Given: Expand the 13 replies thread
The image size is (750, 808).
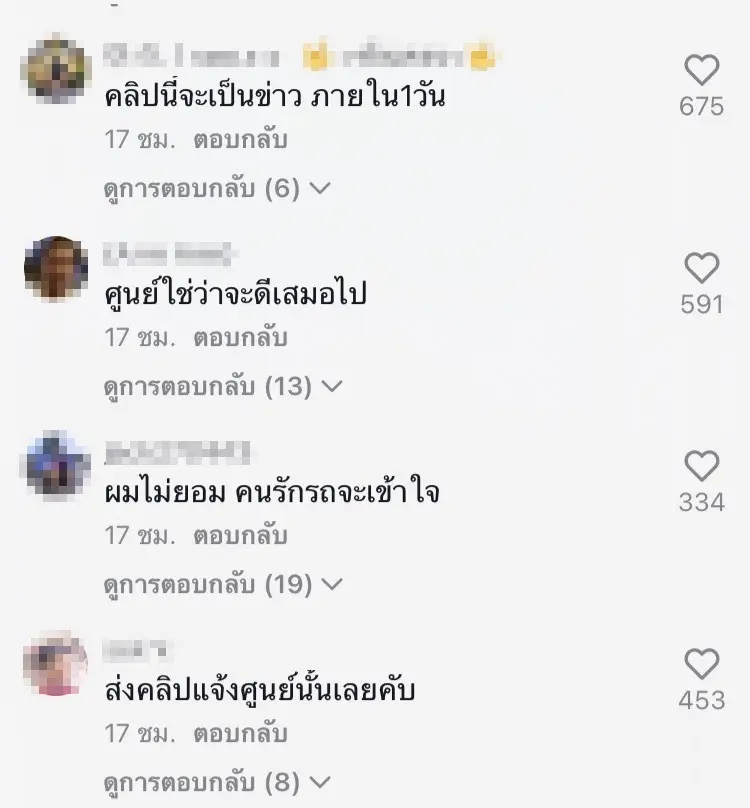Looking at the screenshot, I should [x=223, y=385].
